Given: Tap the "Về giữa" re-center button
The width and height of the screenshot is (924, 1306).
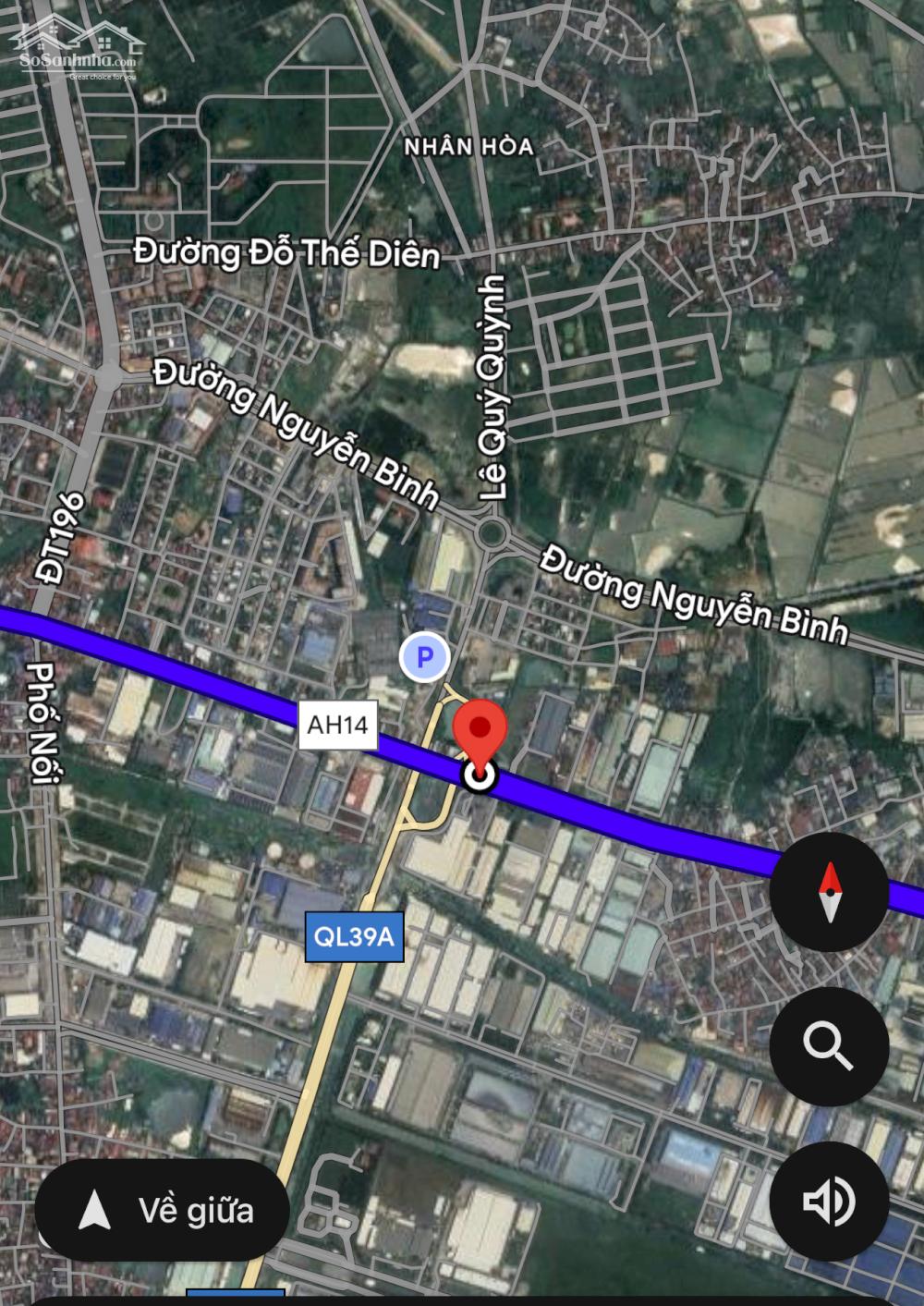Looking at the screenshot, I should (x=163, y=1210).
